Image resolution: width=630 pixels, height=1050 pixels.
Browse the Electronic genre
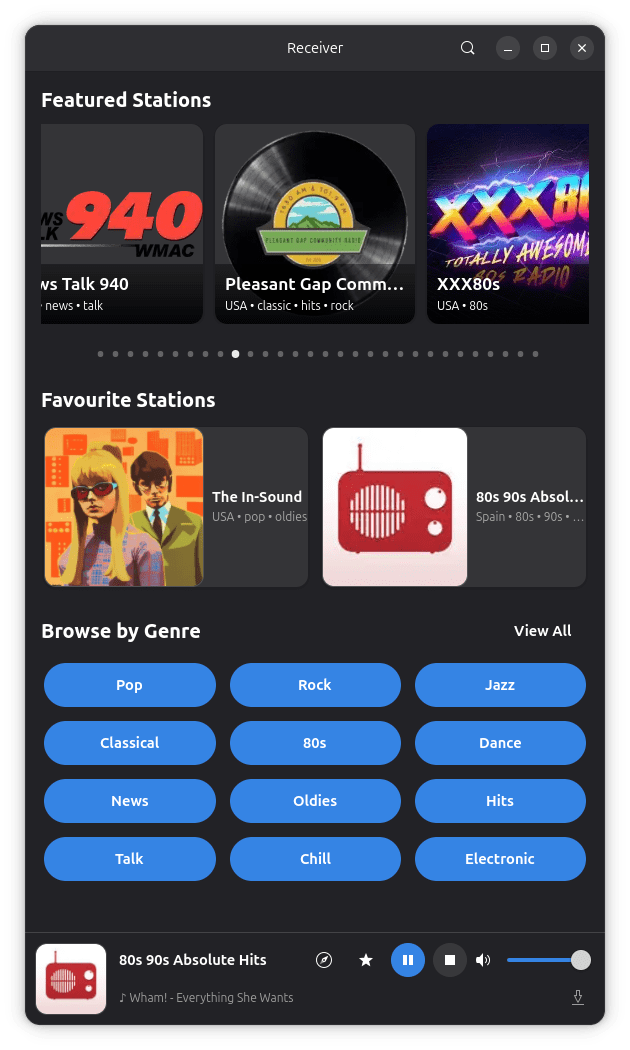(499, 859)
